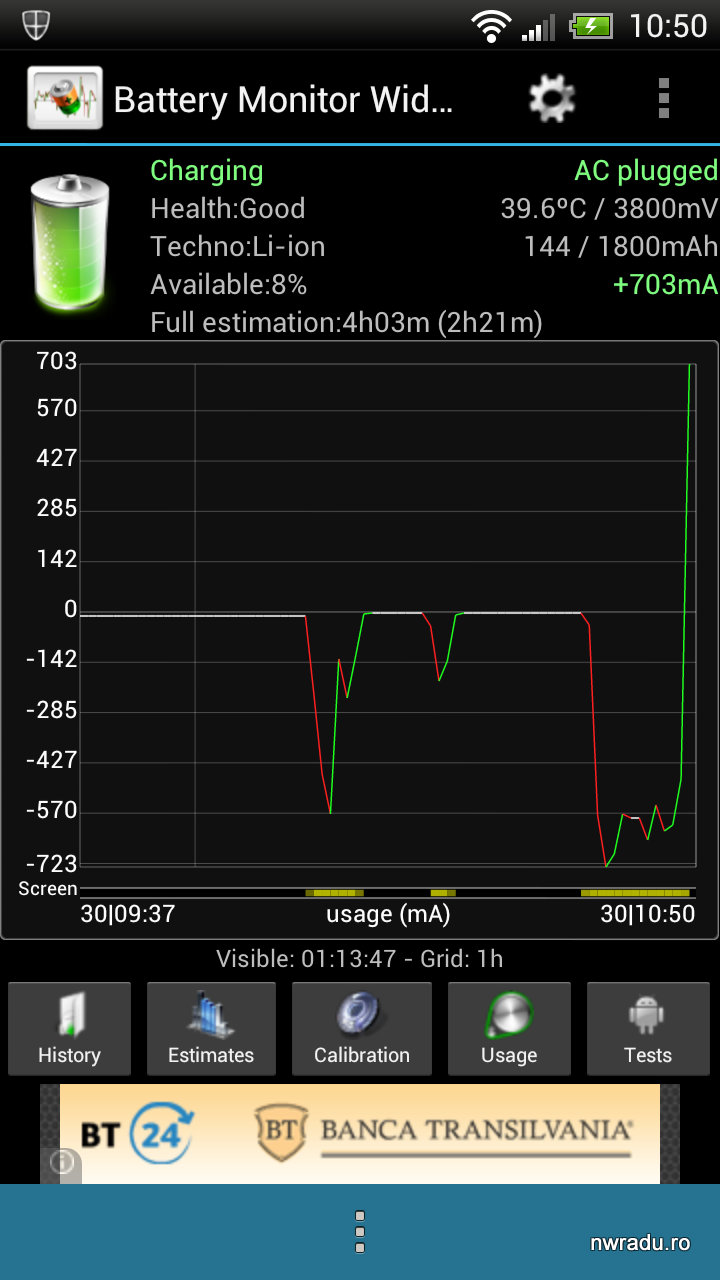The height and width of the screenshot is (1280, 720).
Task: Open the overflow menu in the app bar
Action: [x=663, y=99]
